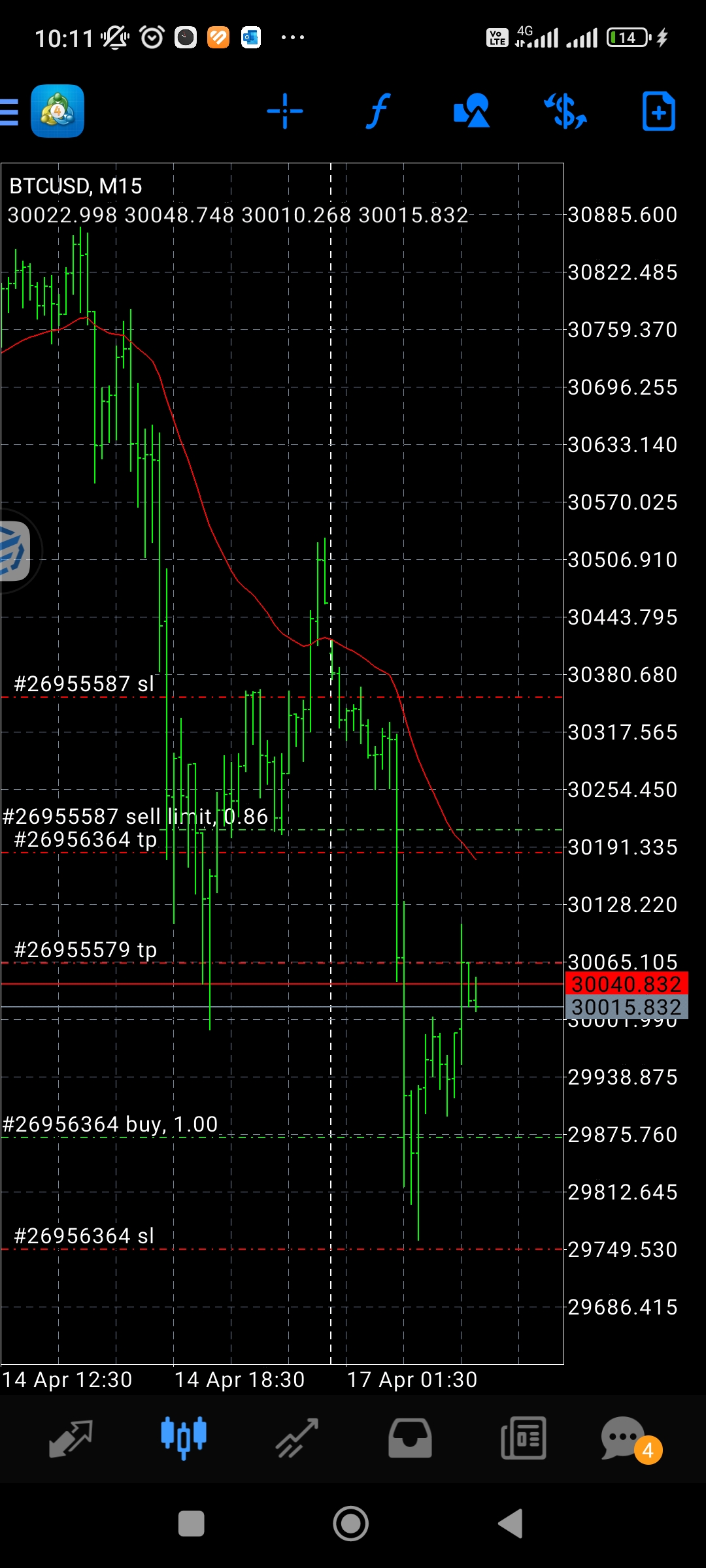Go back with system back button

pyautogui.click(x=511, y=1524)
